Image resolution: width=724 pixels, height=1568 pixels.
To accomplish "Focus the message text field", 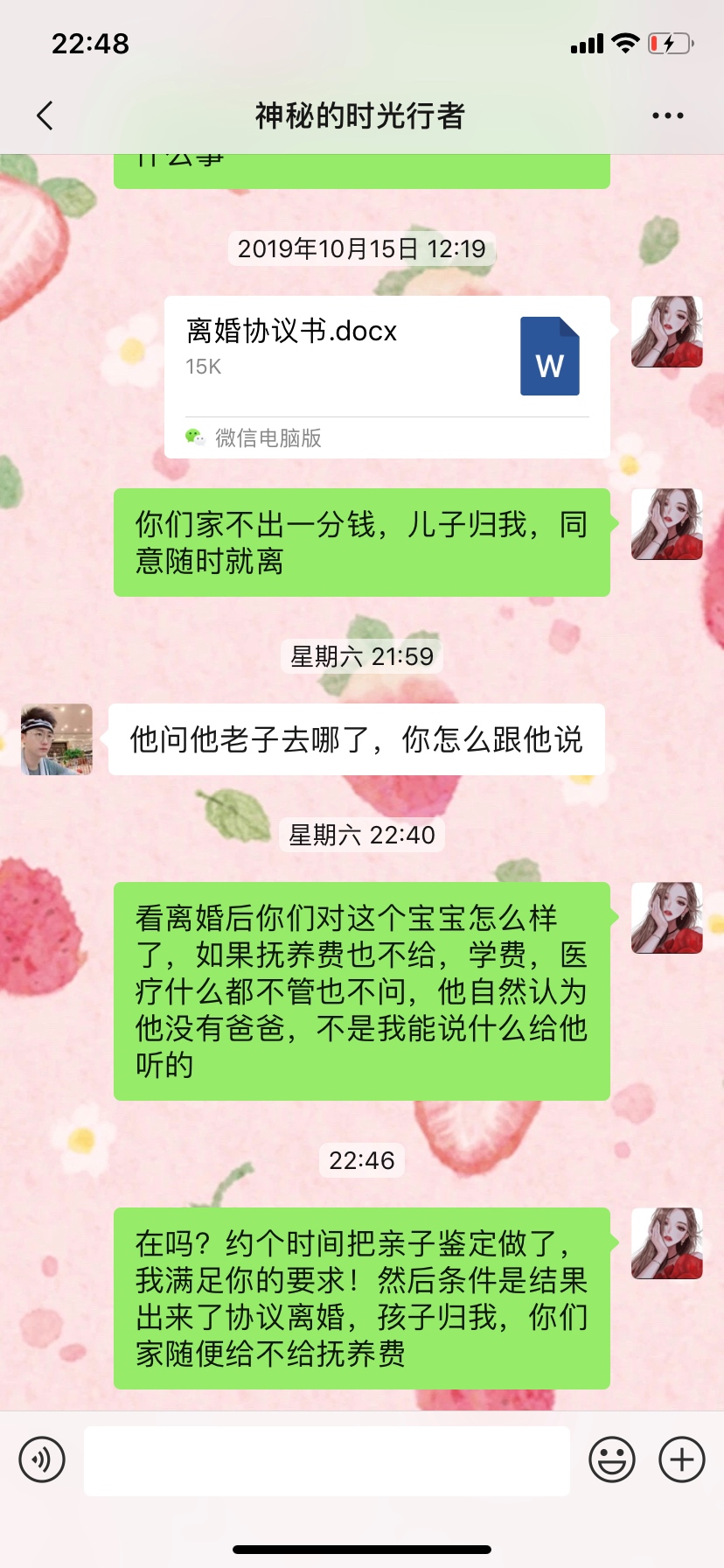I will click(327, 1459).
